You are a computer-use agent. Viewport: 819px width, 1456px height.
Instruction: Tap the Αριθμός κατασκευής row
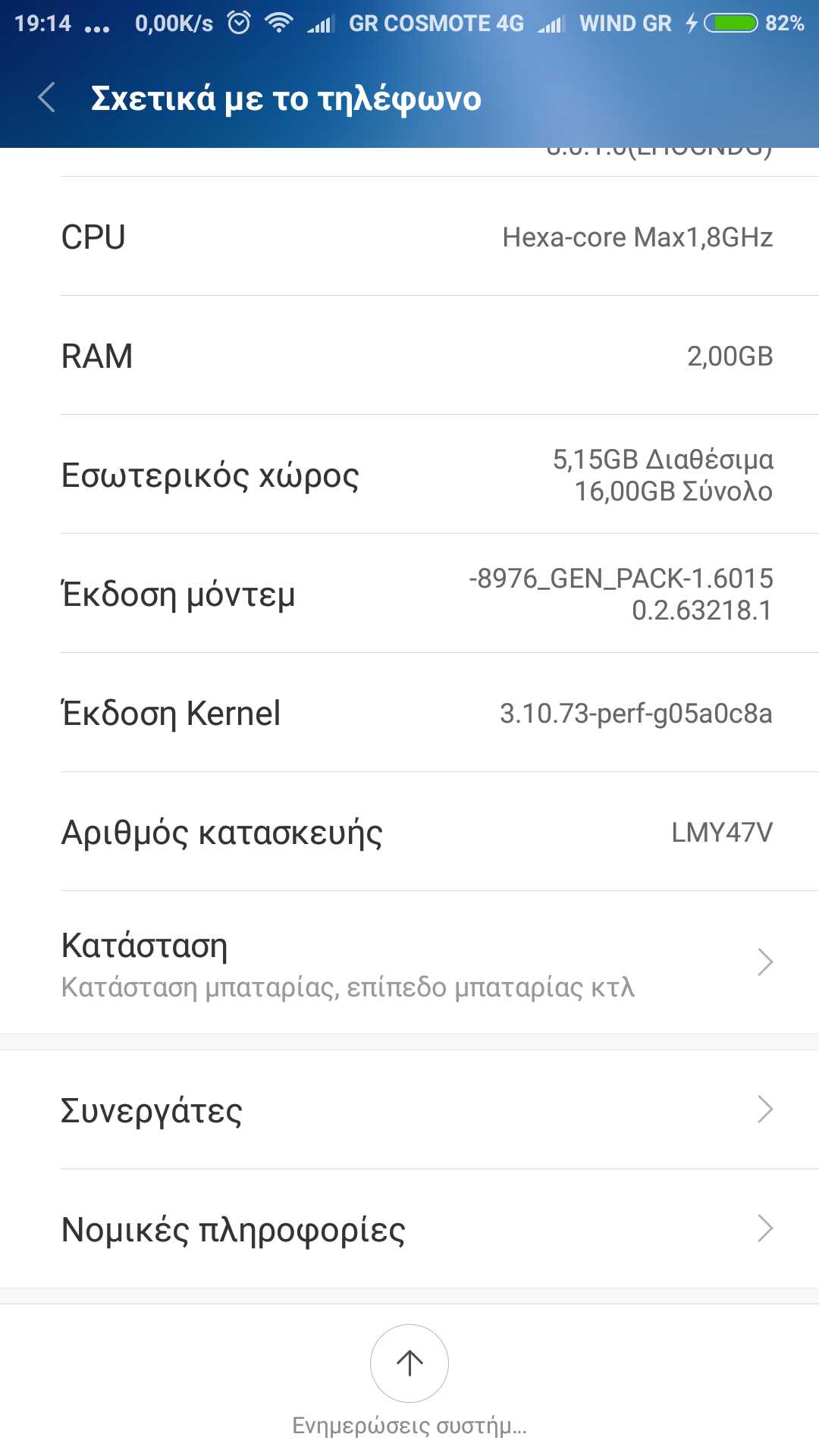click(x=409, y=832)
